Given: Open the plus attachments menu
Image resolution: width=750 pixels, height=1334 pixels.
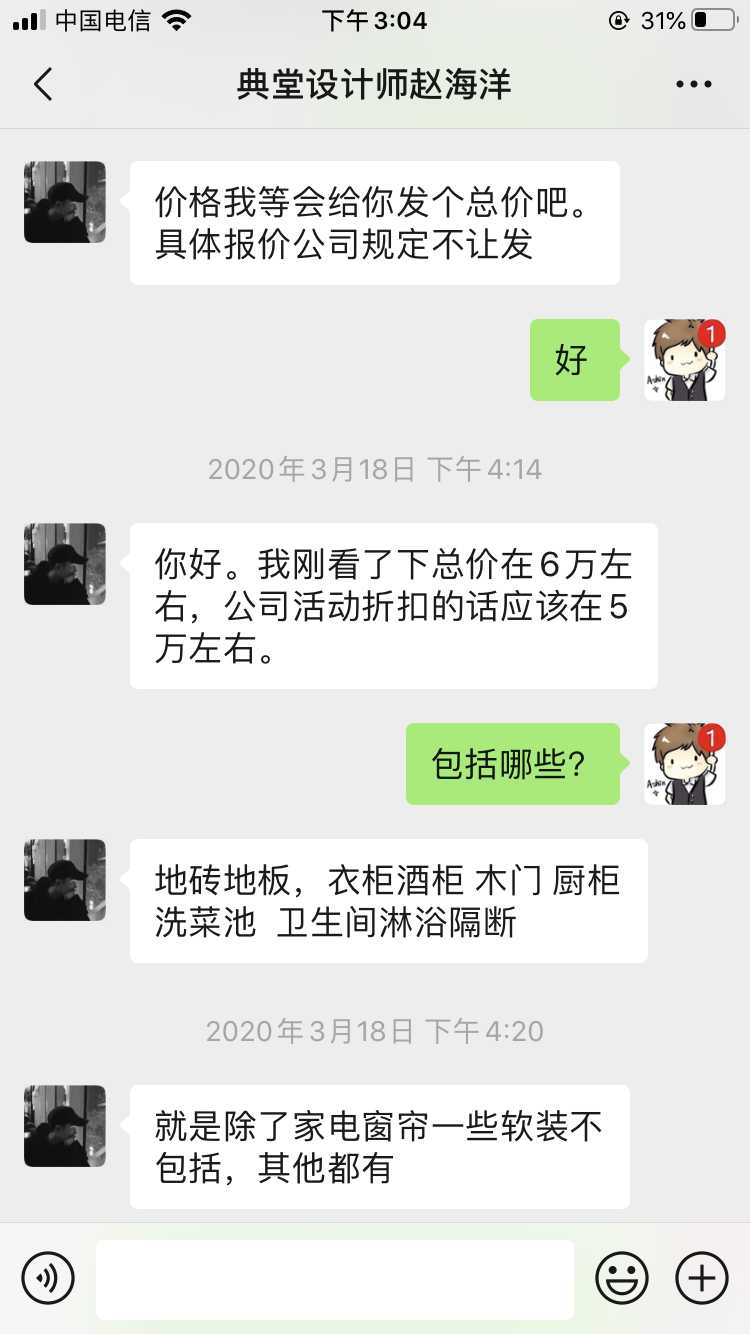Looking at the screenshot, I should pos(702,1277).
